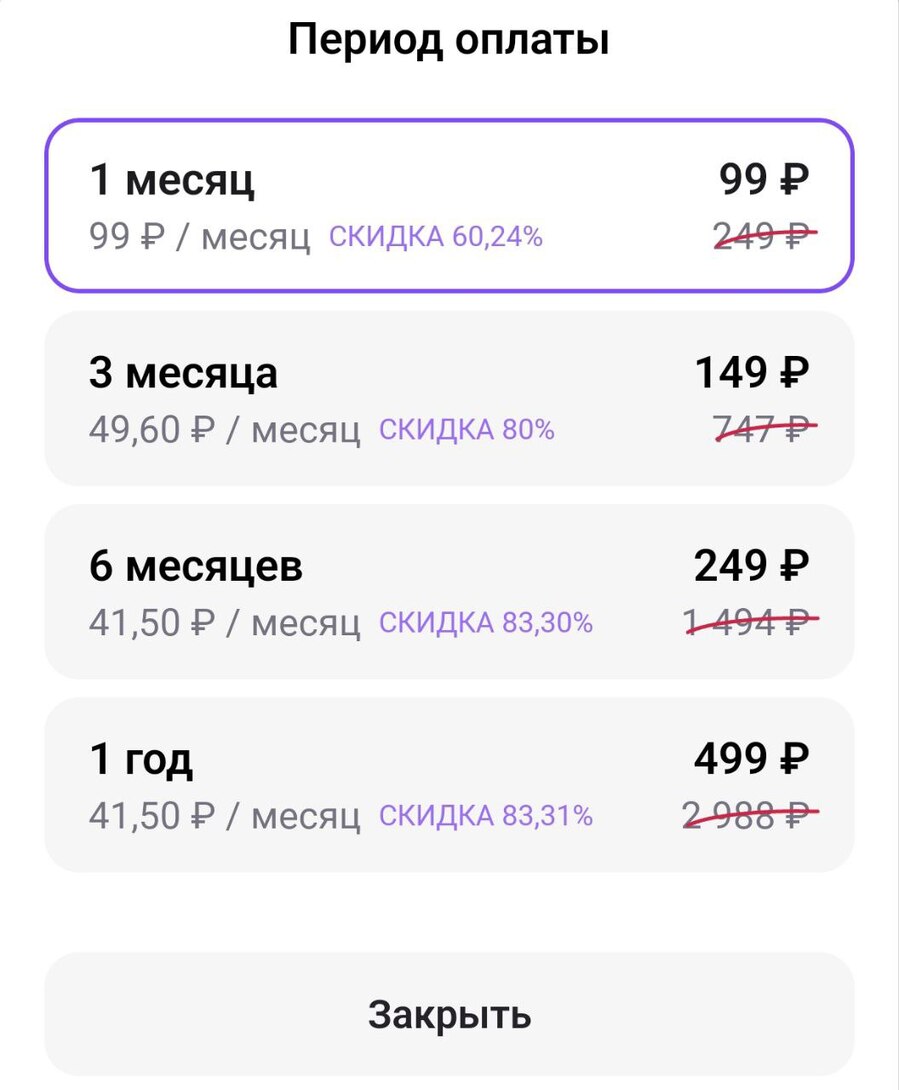
Task: Pick the 6 месяцев payment option
Action: (x=449, y=592)
